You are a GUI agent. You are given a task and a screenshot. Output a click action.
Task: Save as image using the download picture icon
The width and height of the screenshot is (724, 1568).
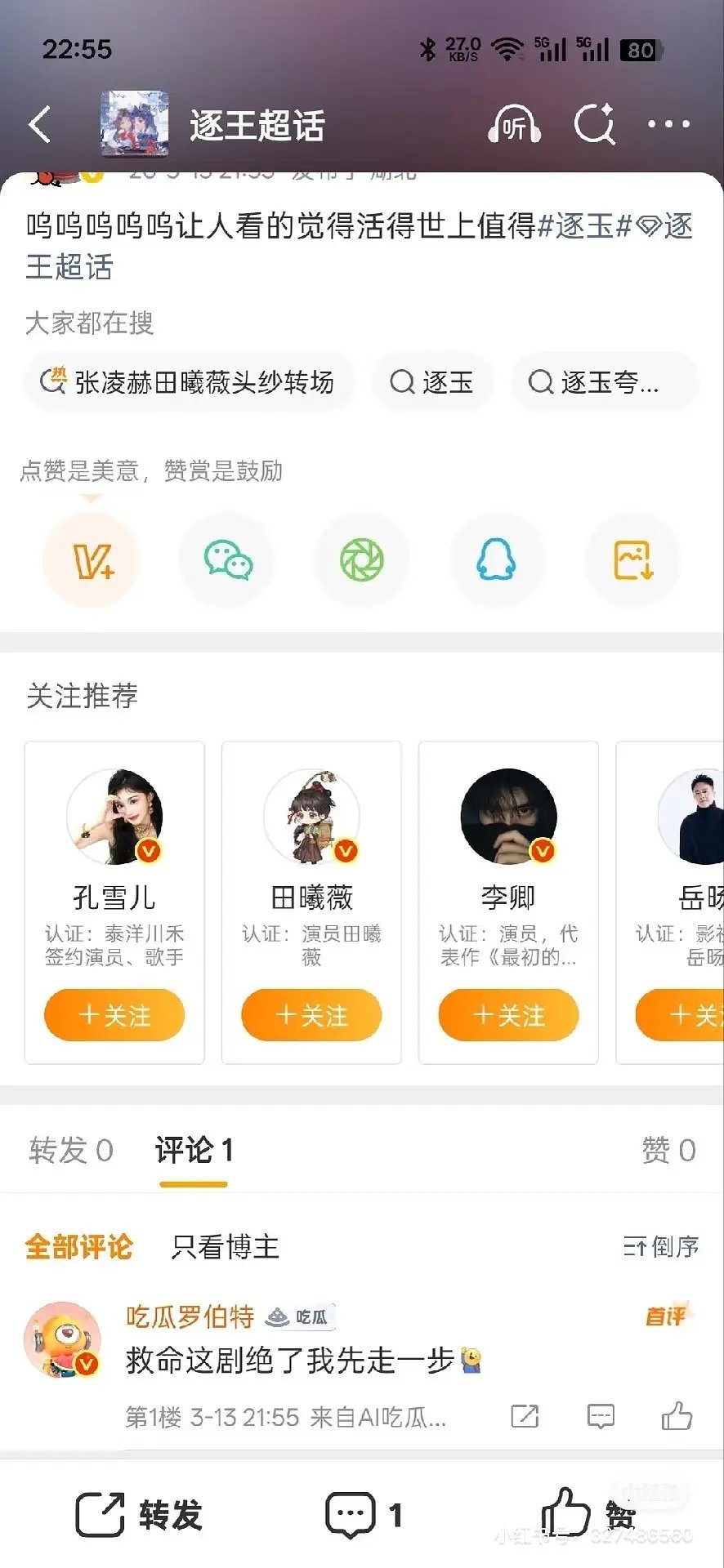pos(633,559)
